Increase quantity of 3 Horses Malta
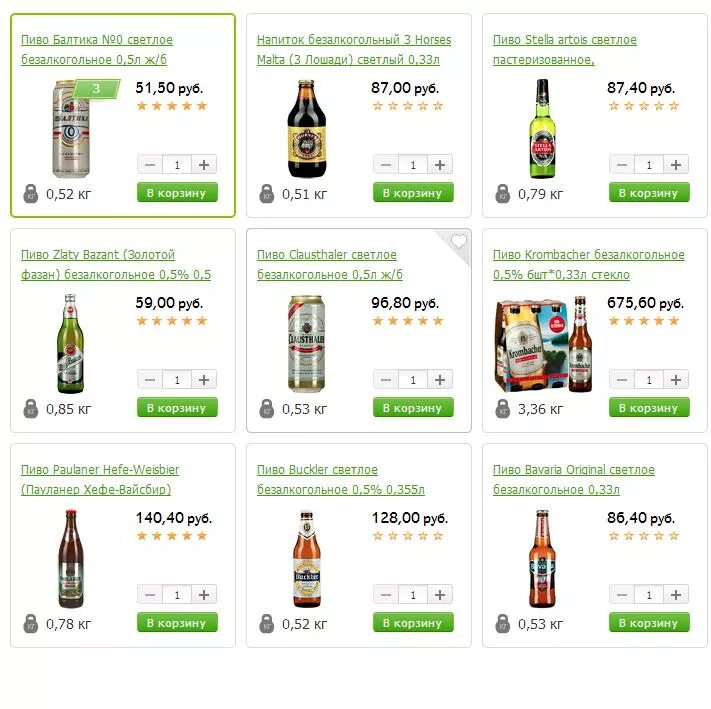The width and height of the screenshot is (711, 709). (440, 165)
